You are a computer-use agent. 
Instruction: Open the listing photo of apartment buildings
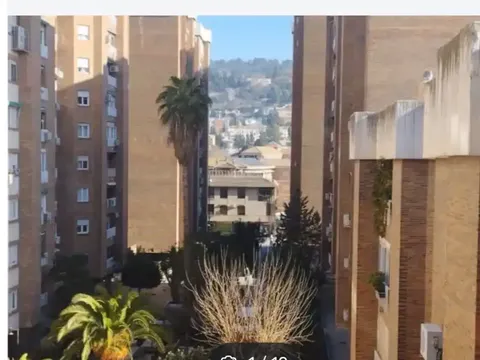[x=244, y=188]
